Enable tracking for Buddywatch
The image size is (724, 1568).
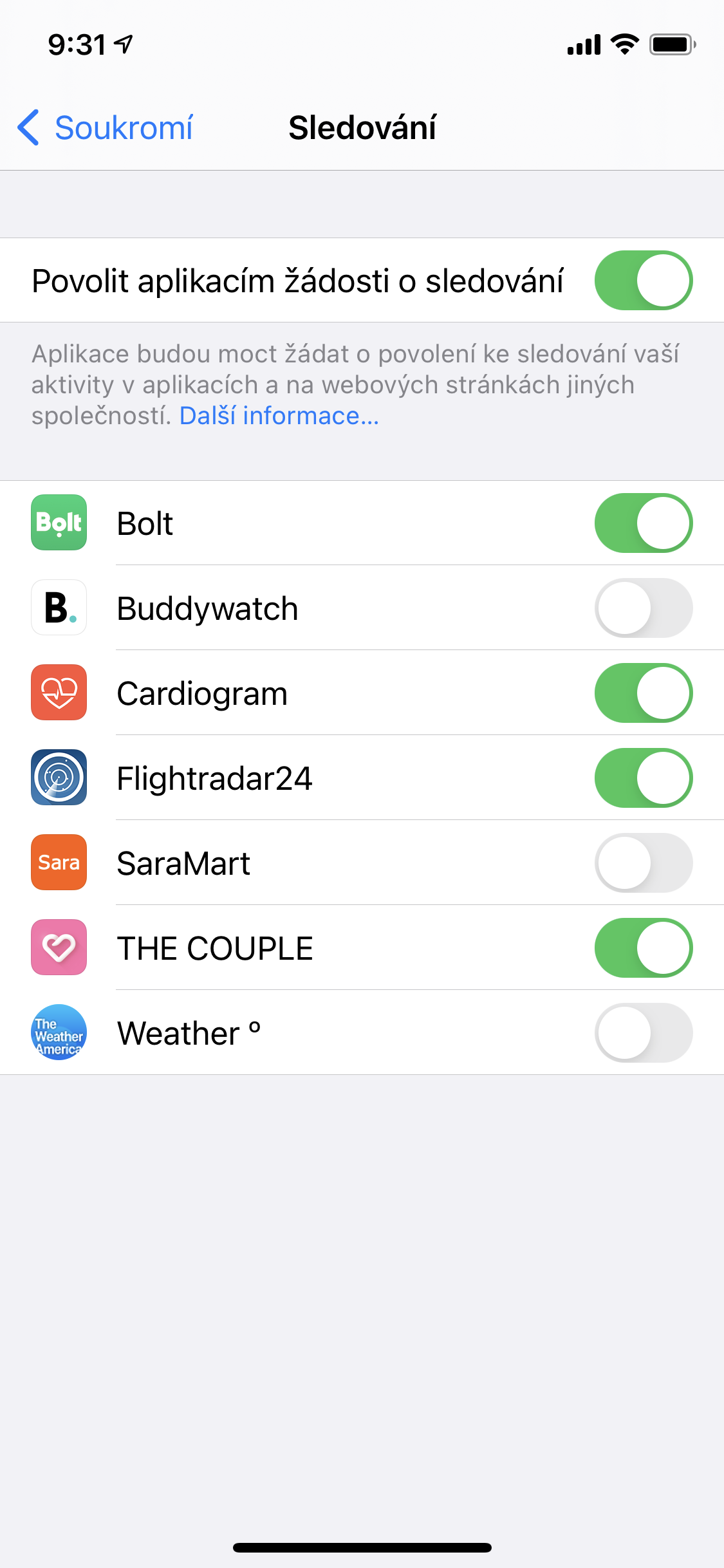tap(643, 608)
